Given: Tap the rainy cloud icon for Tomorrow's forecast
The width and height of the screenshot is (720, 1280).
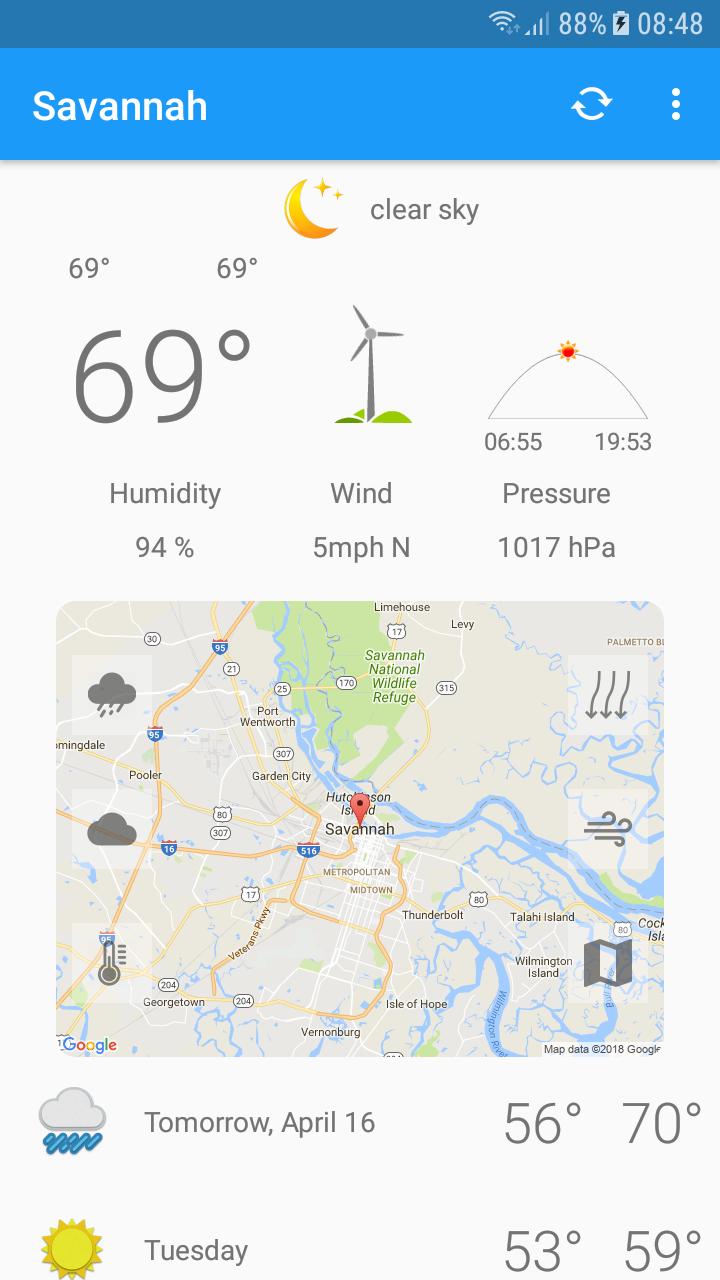Looking at the screenshot, I should point(72,1120).
